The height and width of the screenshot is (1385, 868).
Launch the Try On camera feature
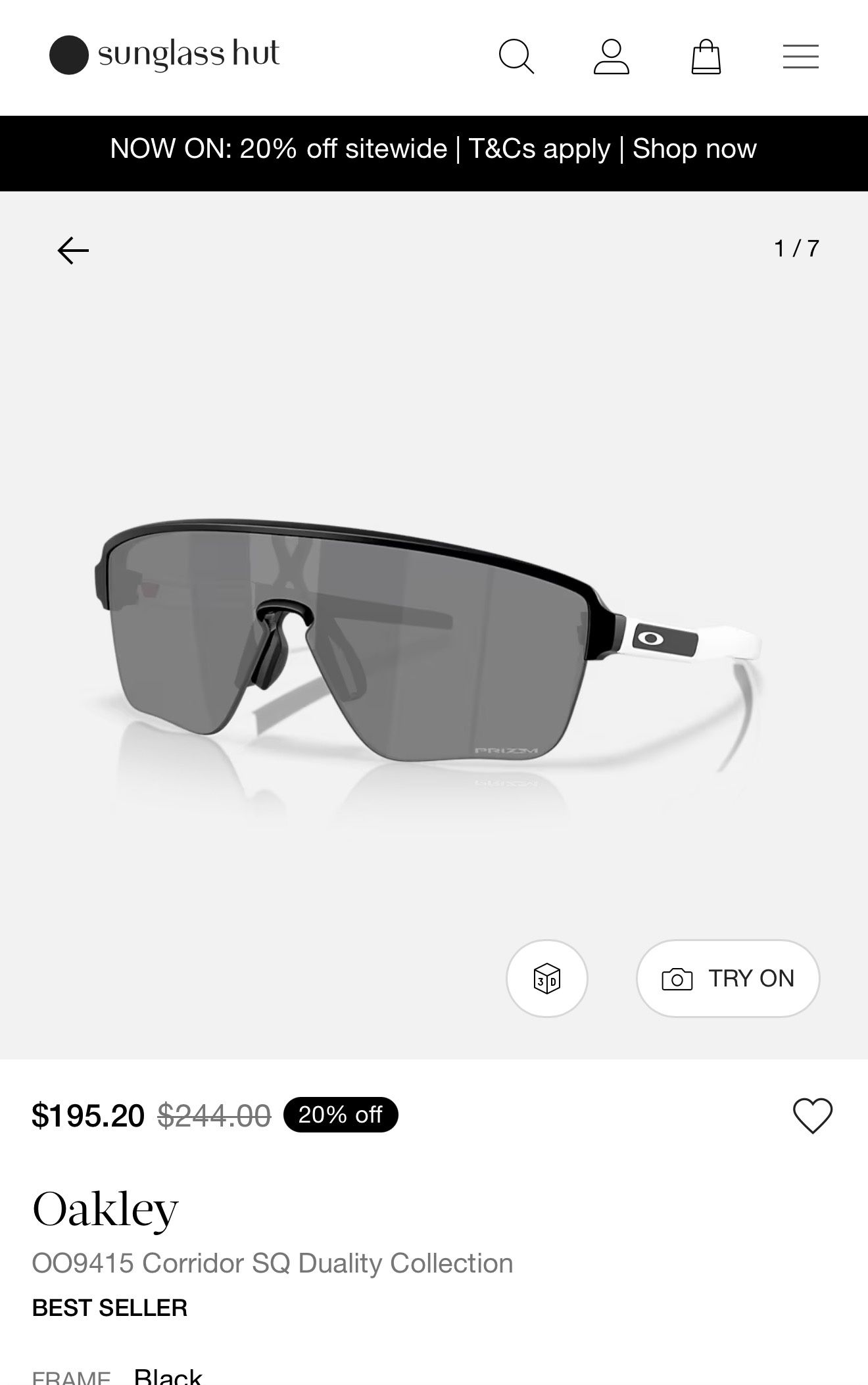pos(728,979)
